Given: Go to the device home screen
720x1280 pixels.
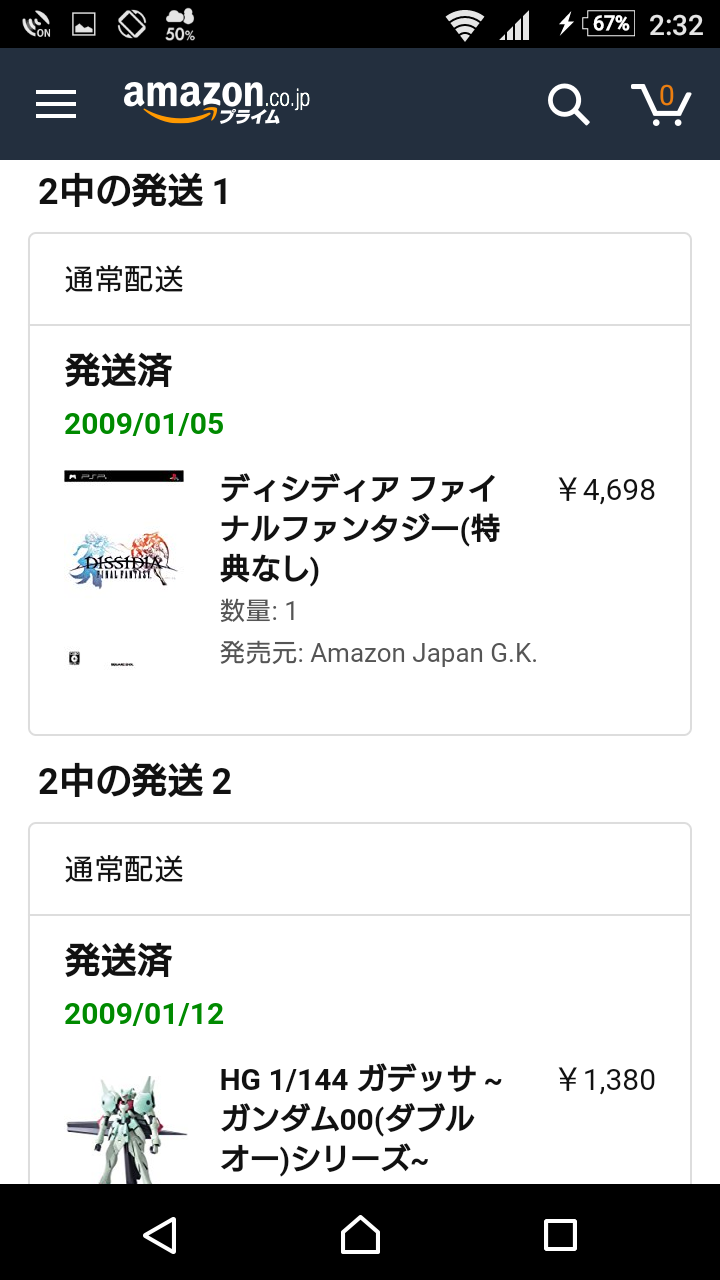Looking at the screenshot, I should pyautogui.click(x=360, y=1234).
